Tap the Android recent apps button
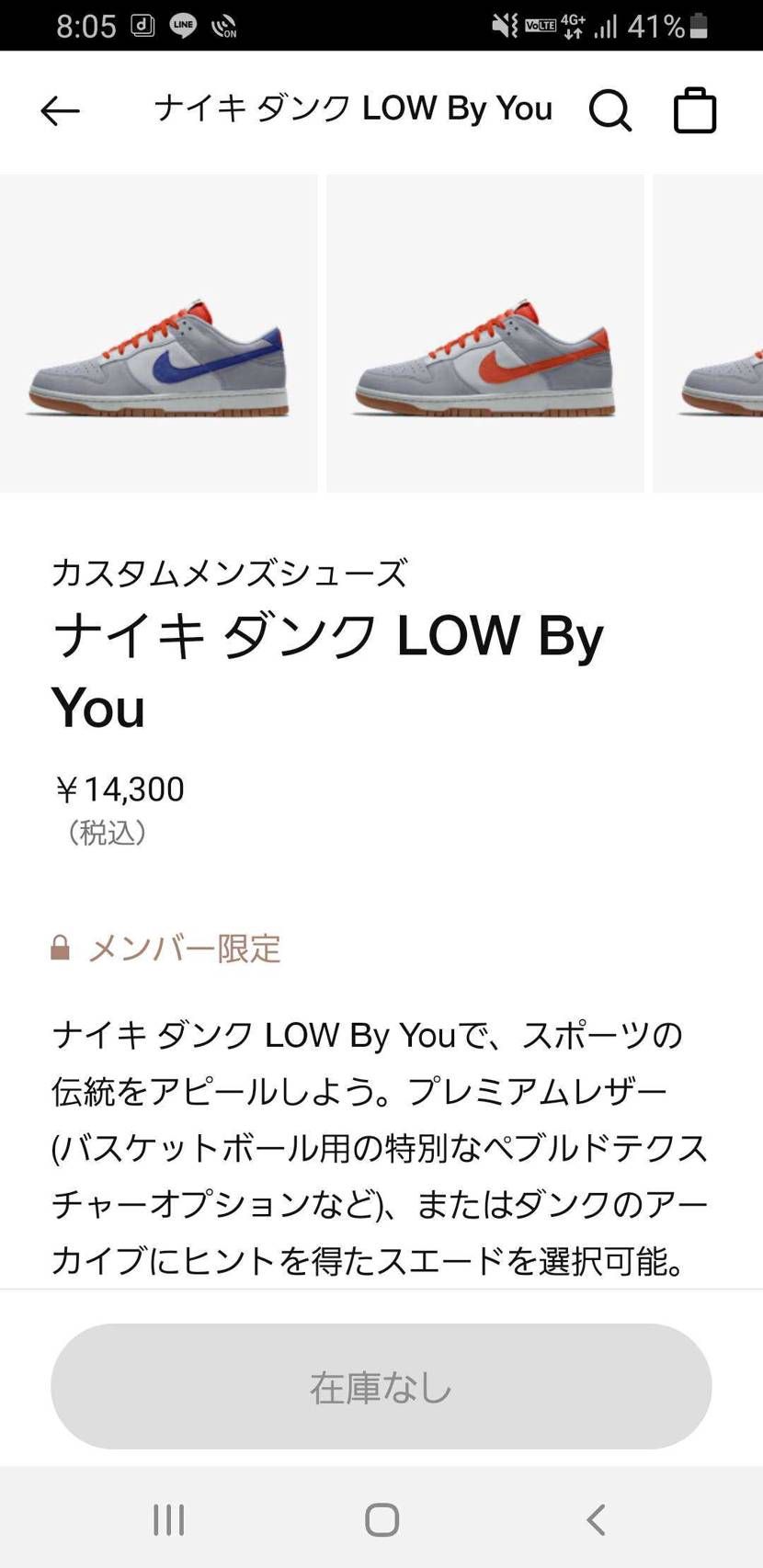 (x=167, y=1520)
